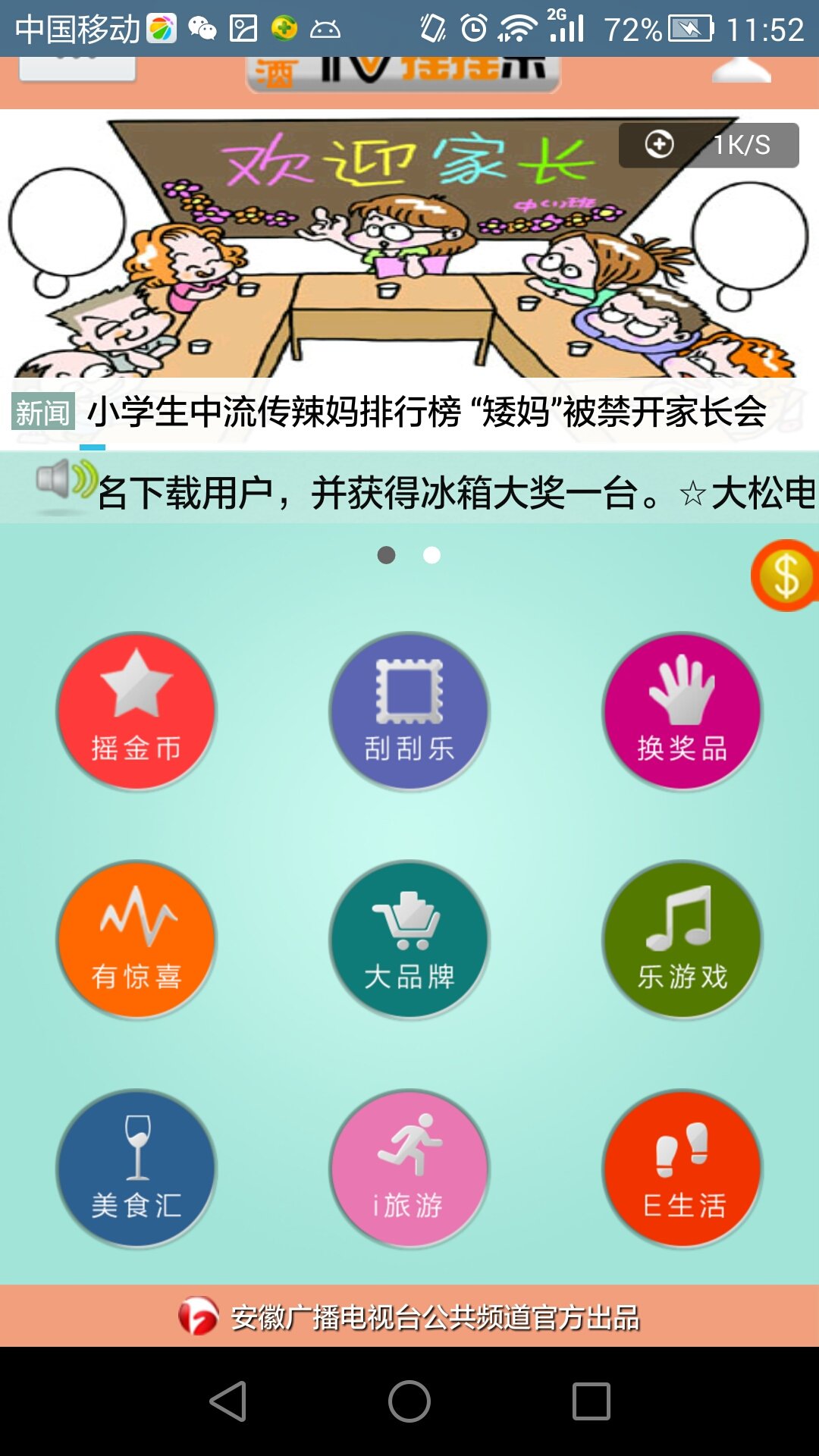Open the 摇金币 shake coins feature
The image size is (819, 1456).
coord(136,711)
